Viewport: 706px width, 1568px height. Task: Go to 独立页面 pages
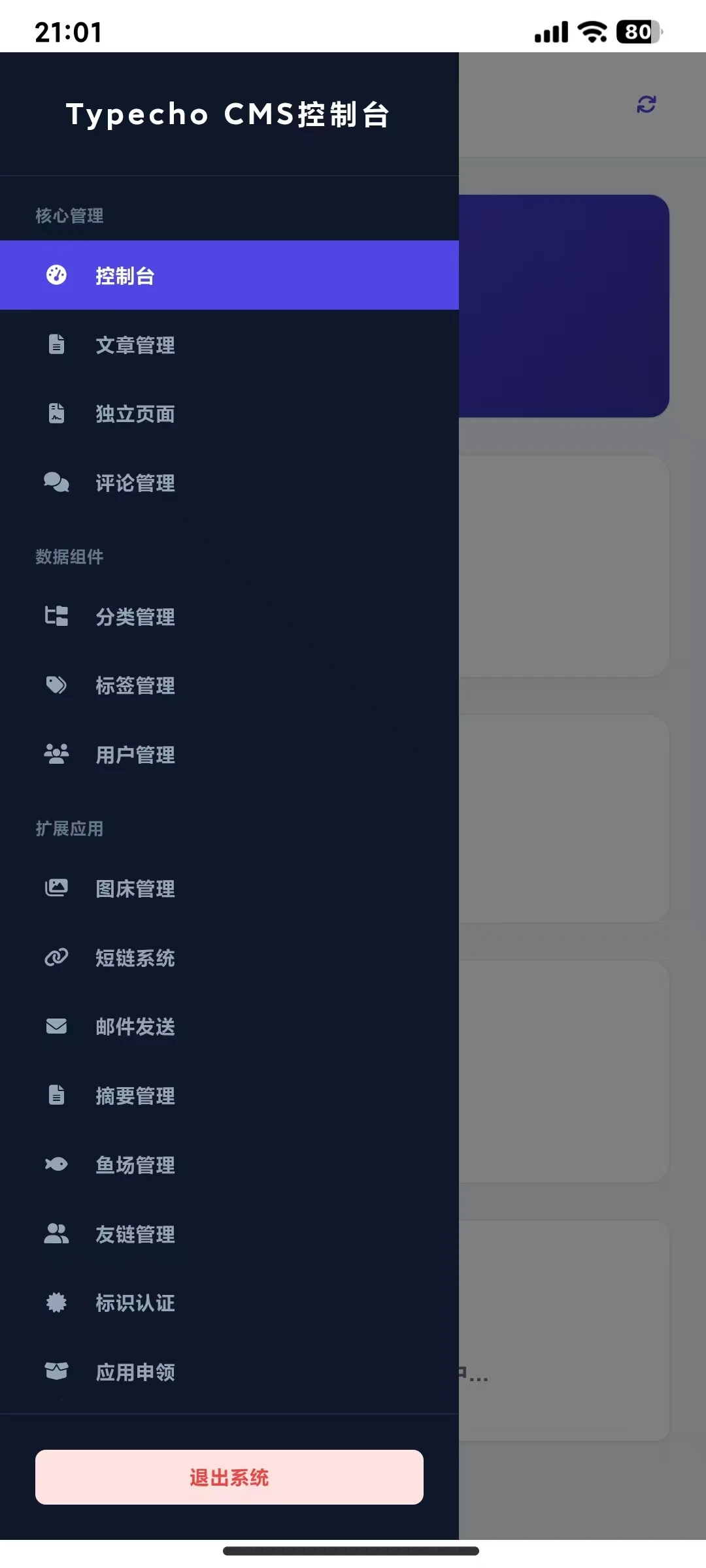pos(135,414)
